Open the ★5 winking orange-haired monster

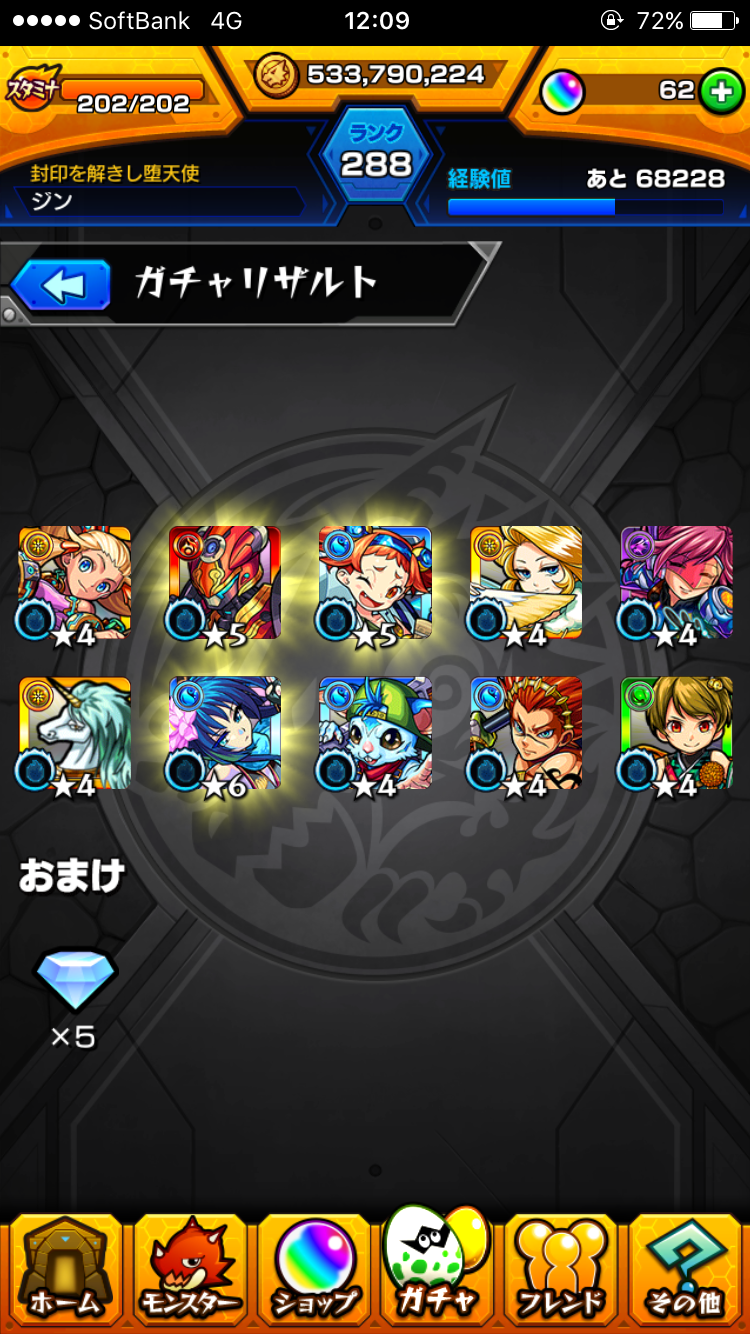[x=375, y=582]
